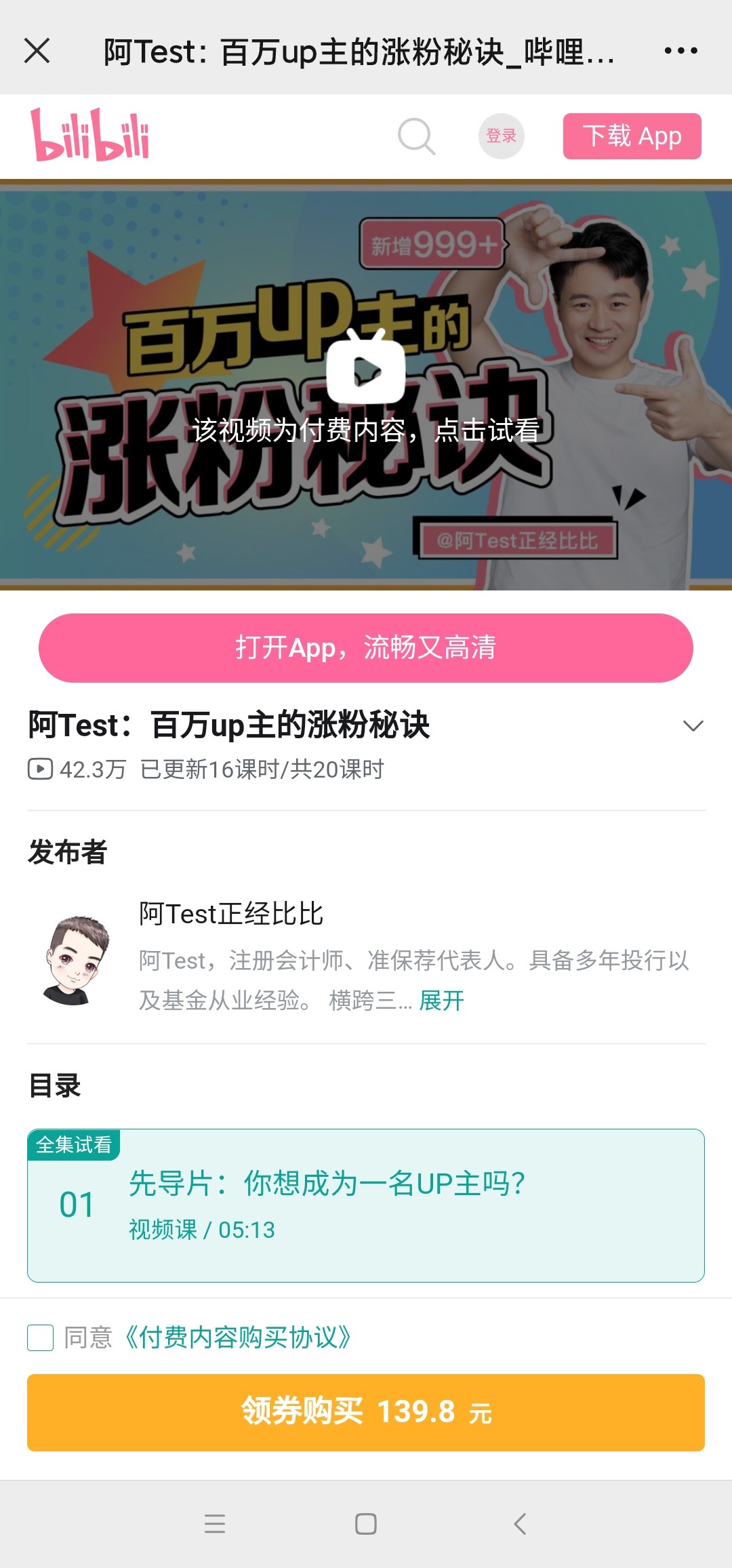The width and height of the screenshot is (732, 1568).
Task: Expand the course title details chevron
Action: click(693, 726)
